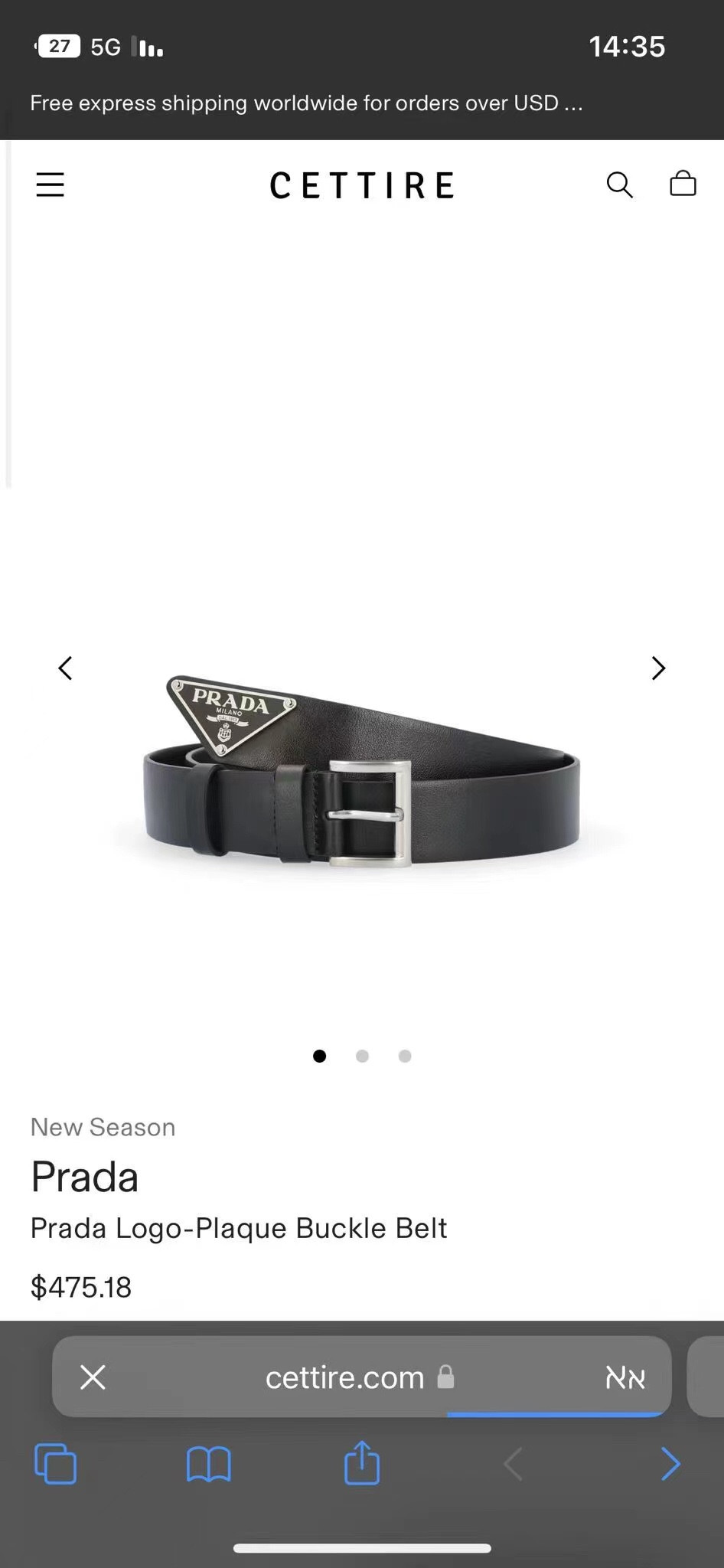Open the search icon
Screen dimensions: 724x1568
(619, 185)
